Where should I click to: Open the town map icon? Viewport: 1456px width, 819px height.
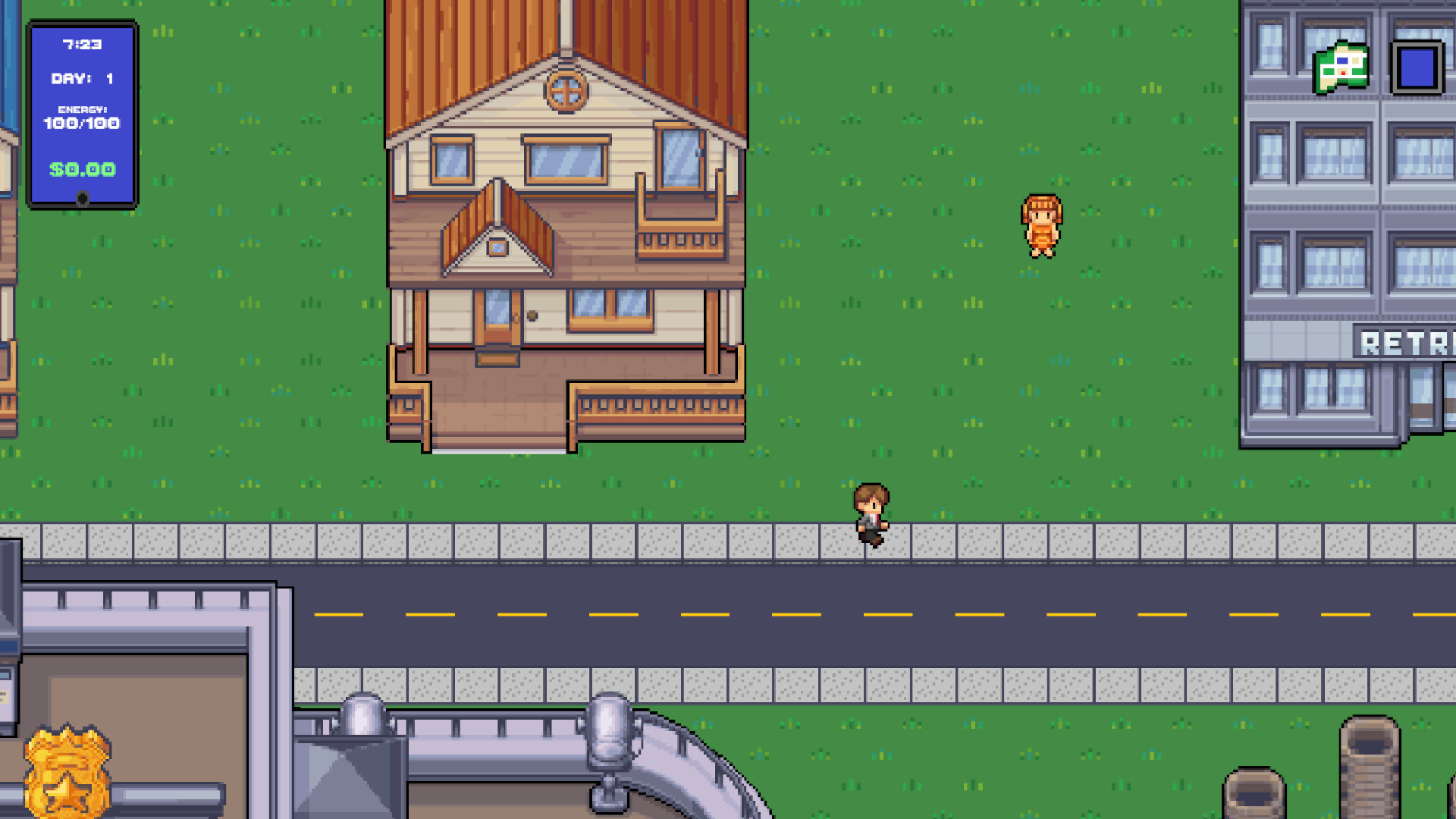pyautogui.click(x=1340, y=68)
